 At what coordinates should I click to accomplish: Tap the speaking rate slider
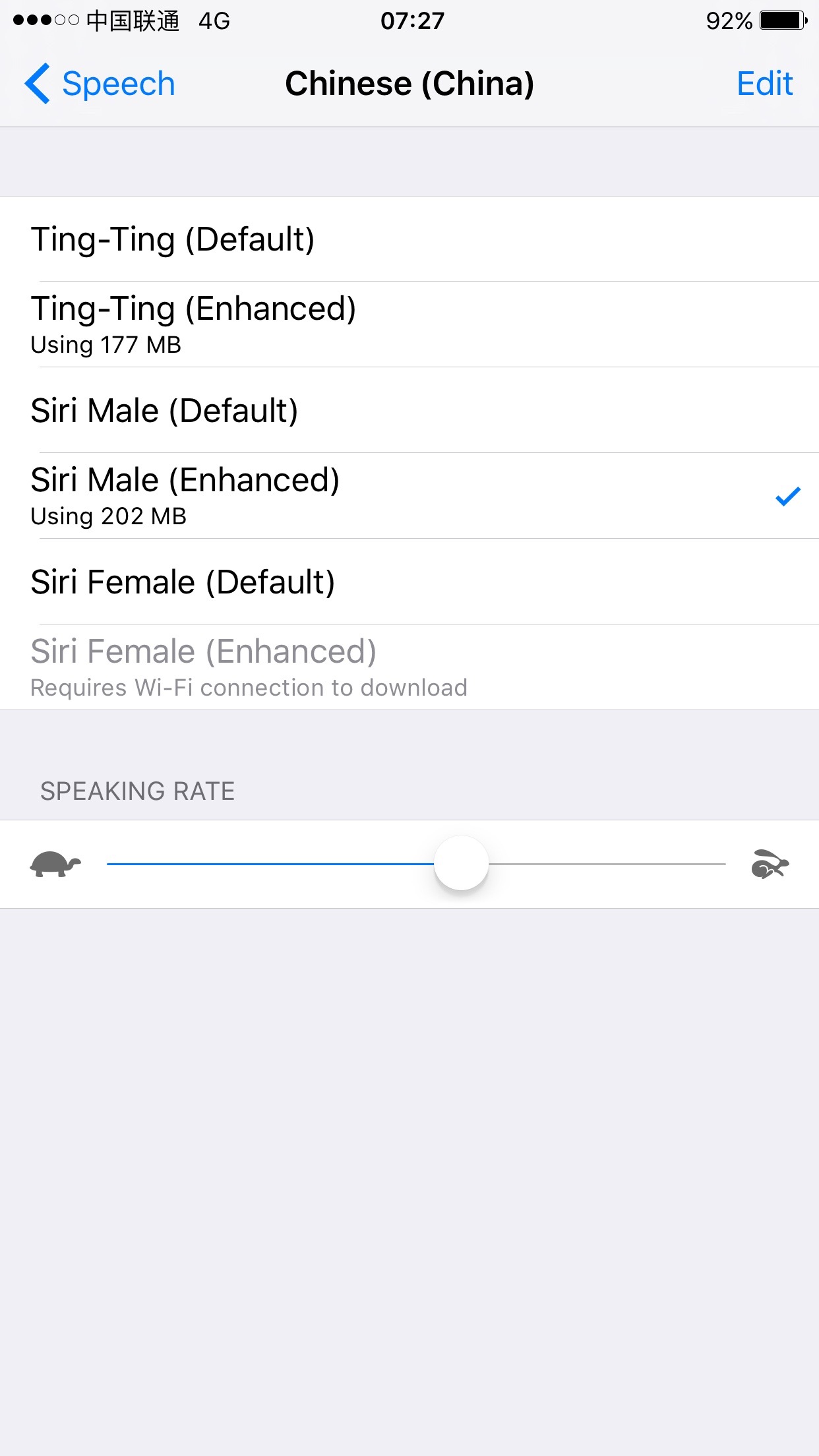tap(416, 864)
